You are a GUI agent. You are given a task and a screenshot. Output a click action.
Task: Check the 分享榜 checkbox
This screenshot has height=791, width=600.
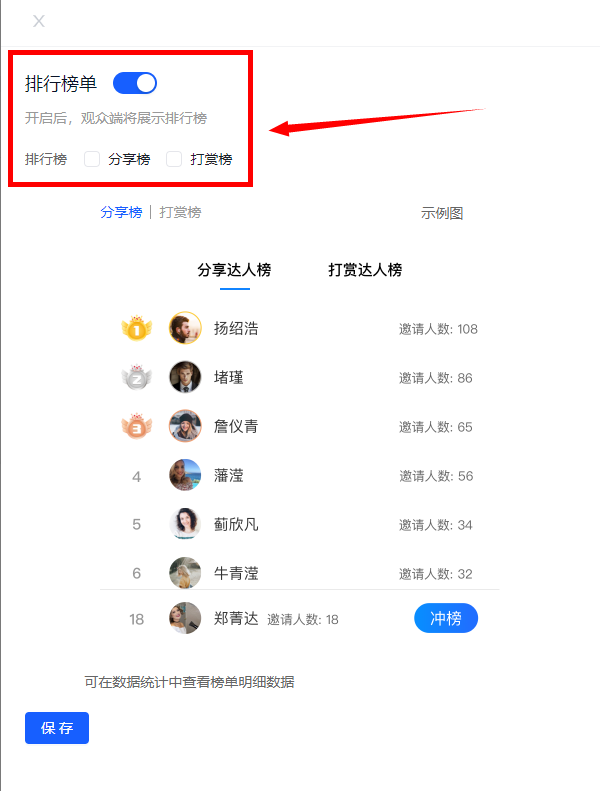pos(92,159)
